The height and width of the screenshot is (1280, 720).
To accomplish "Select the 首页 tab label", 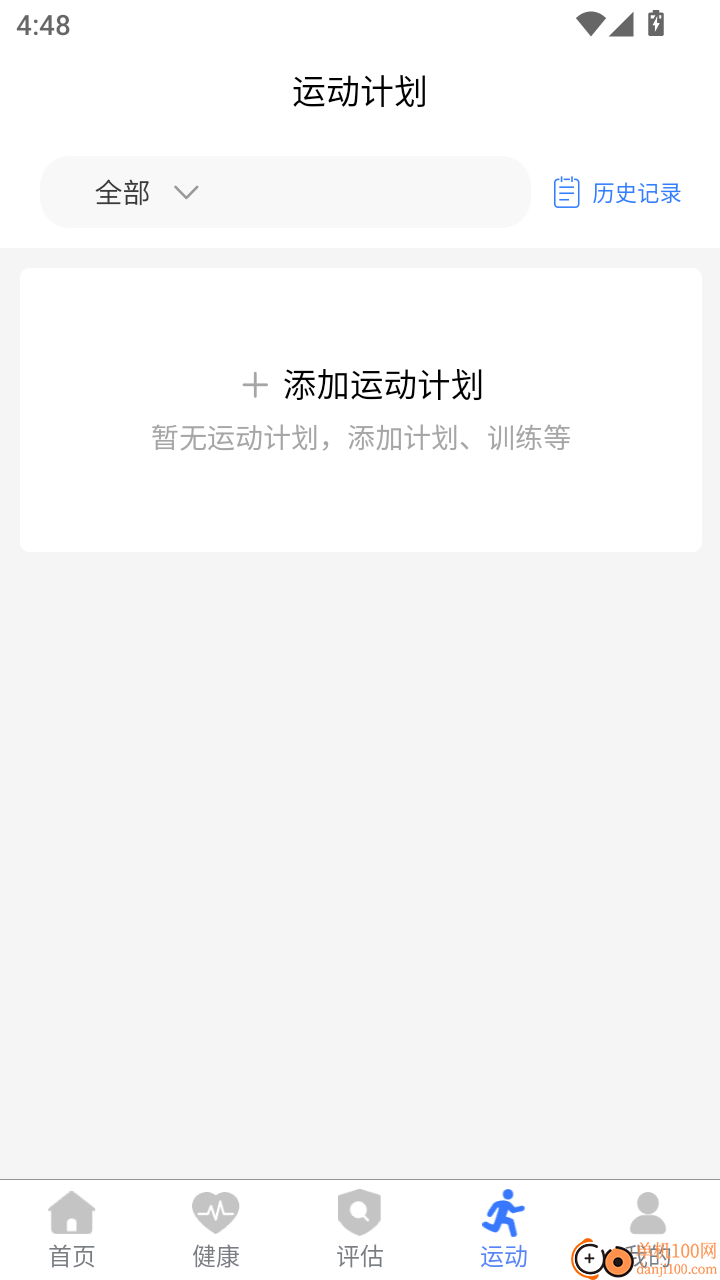I will pyautogui.click(x=71, y=1255).
